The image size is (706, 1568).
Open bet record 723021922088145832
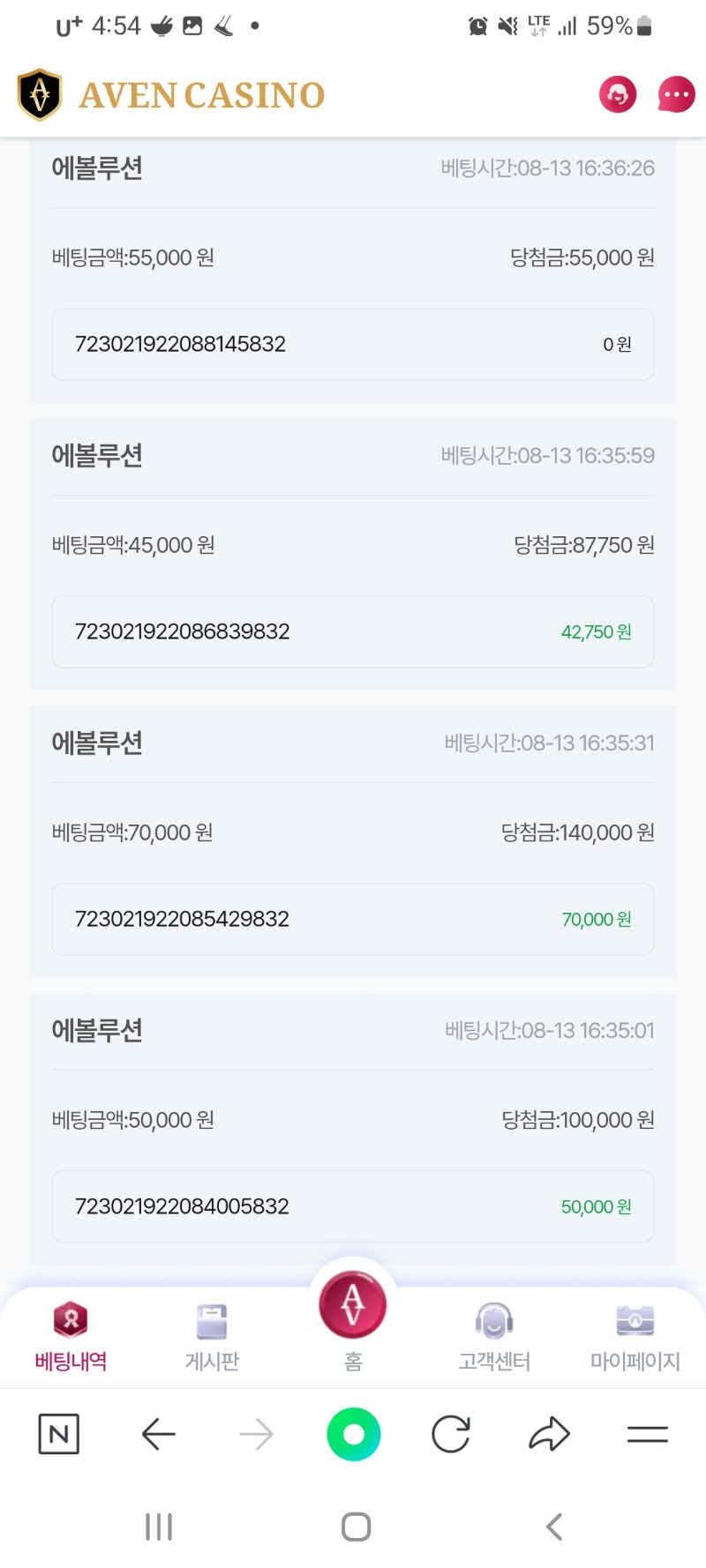point(353,345)
